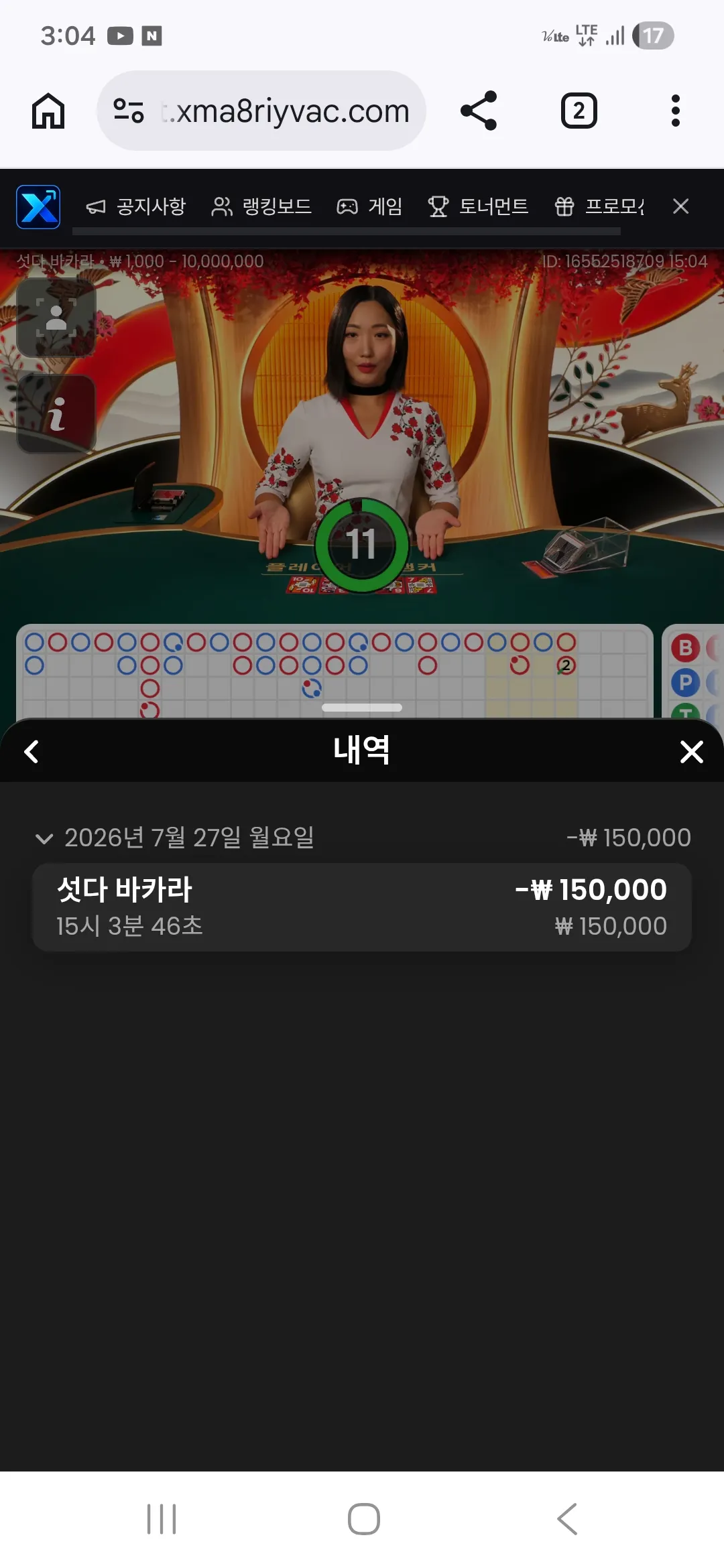Collapse the 2026년 7월 27일 date group
The image size is (724, 1568).
[44, 838]
